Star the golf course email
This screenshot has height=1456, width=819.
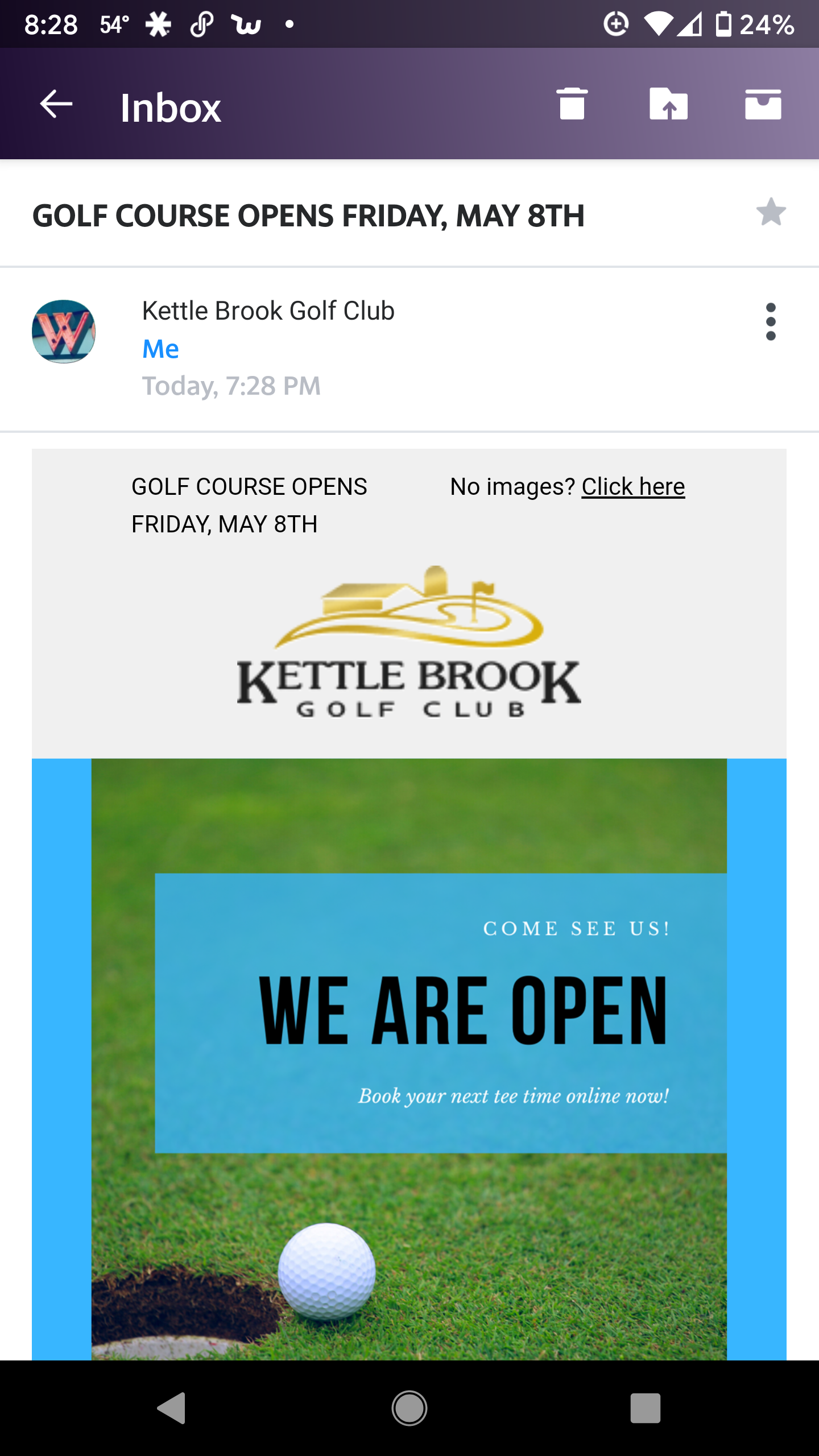[x=771, y=213]
